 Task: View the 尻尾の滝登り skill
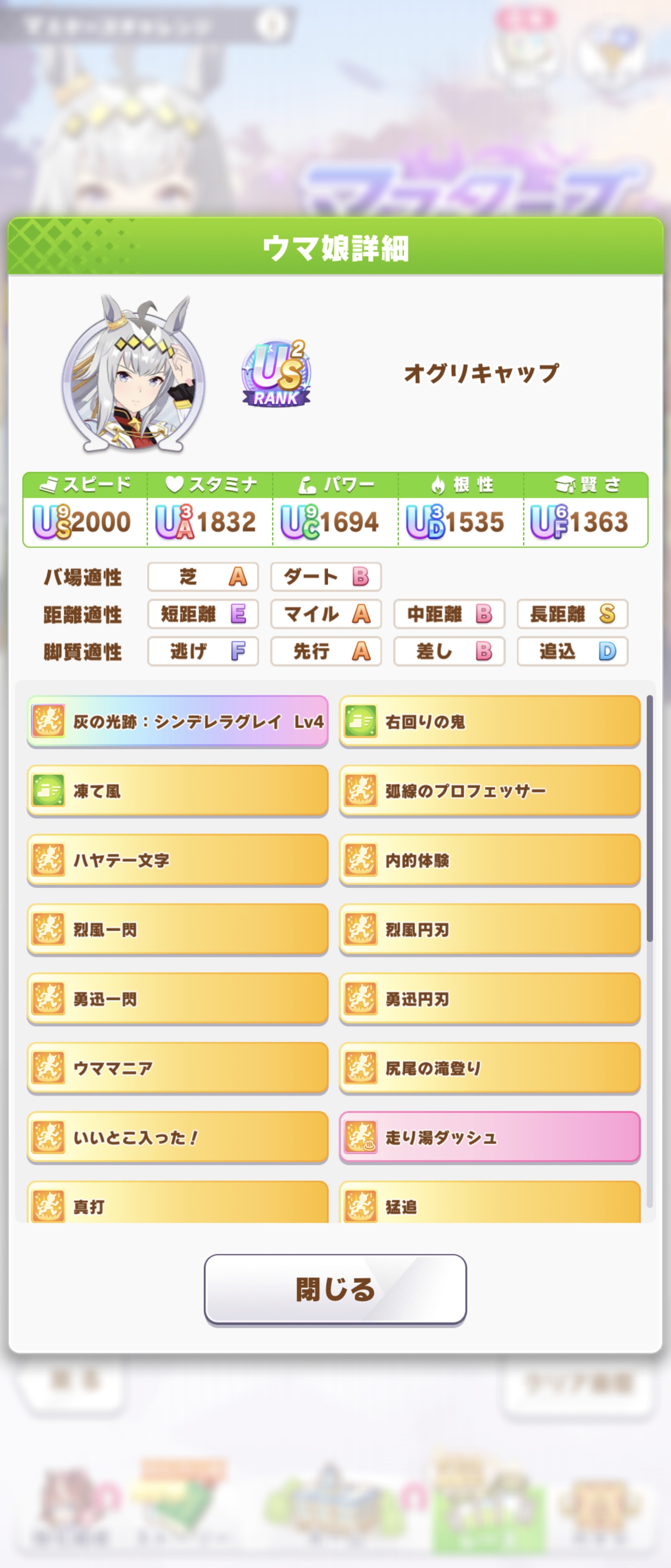490,1068
